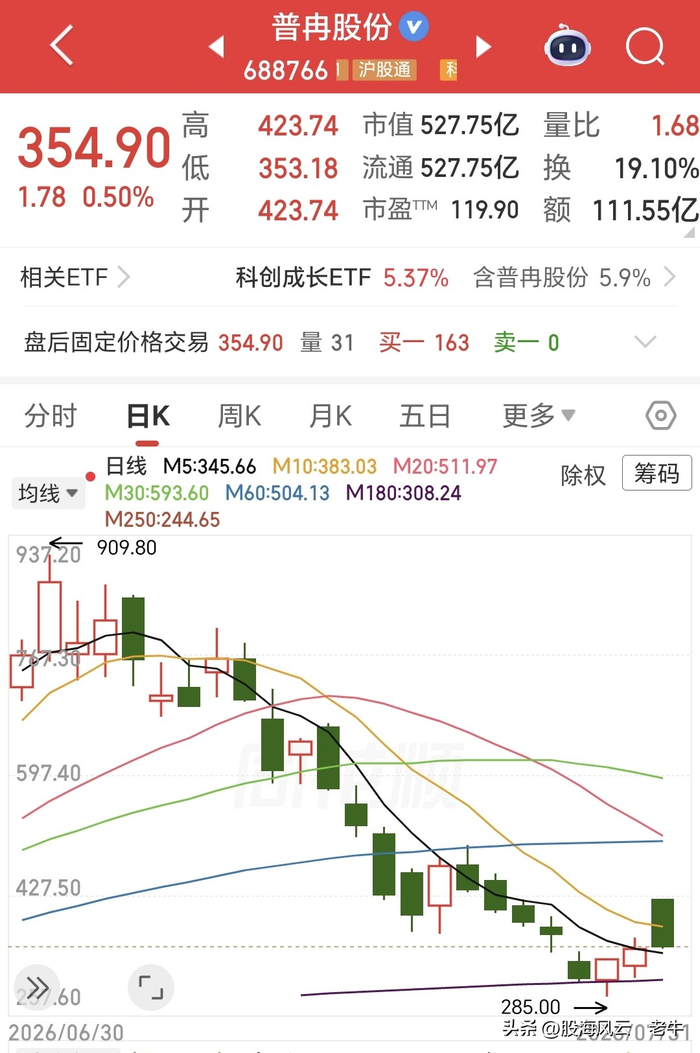700x1053 pixels.
Task: Open chart settings hexagon icon
Action: tap(660, 416)
